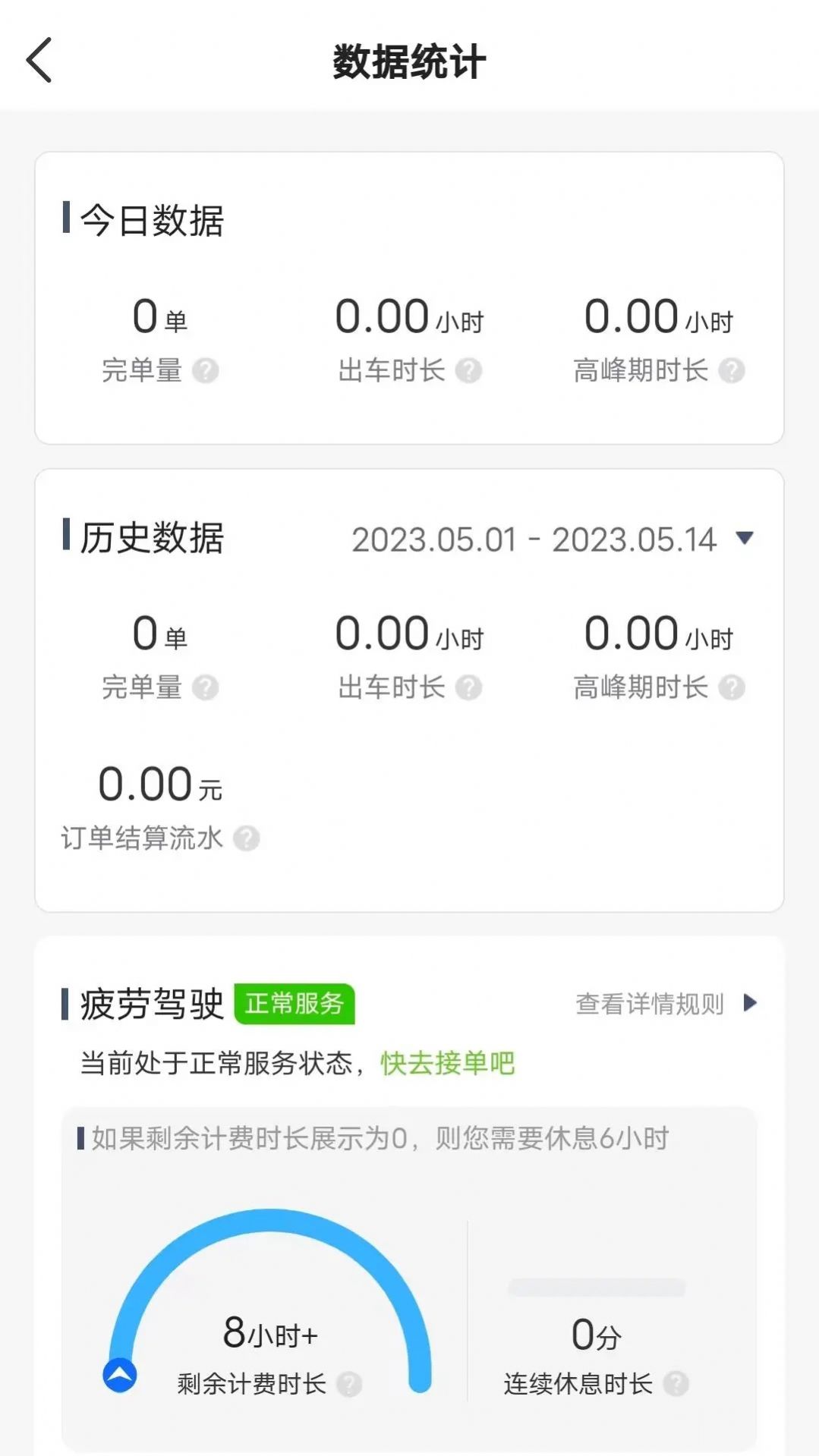Expand 查看详情规则 with its arrow

click(x=750, y=1003)
